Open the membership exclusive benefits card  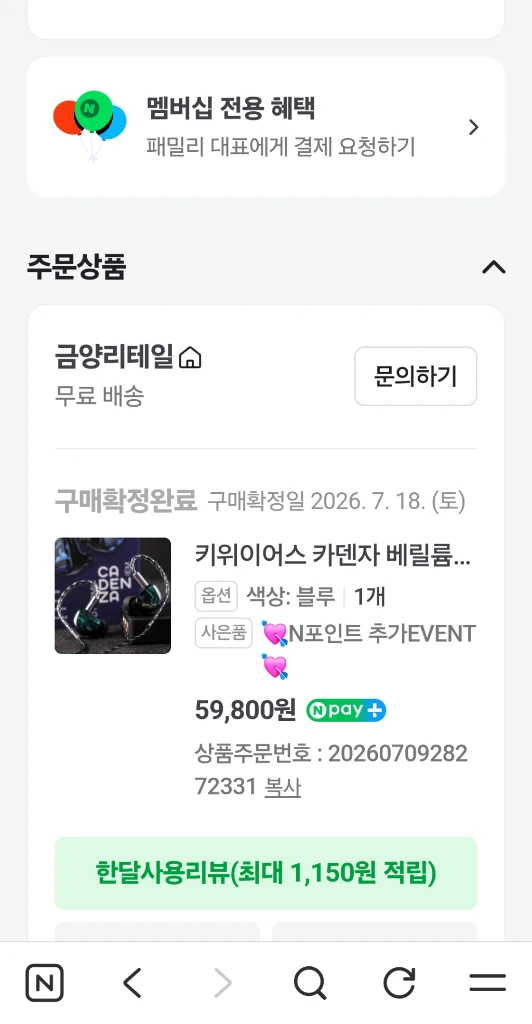point(266,127)
